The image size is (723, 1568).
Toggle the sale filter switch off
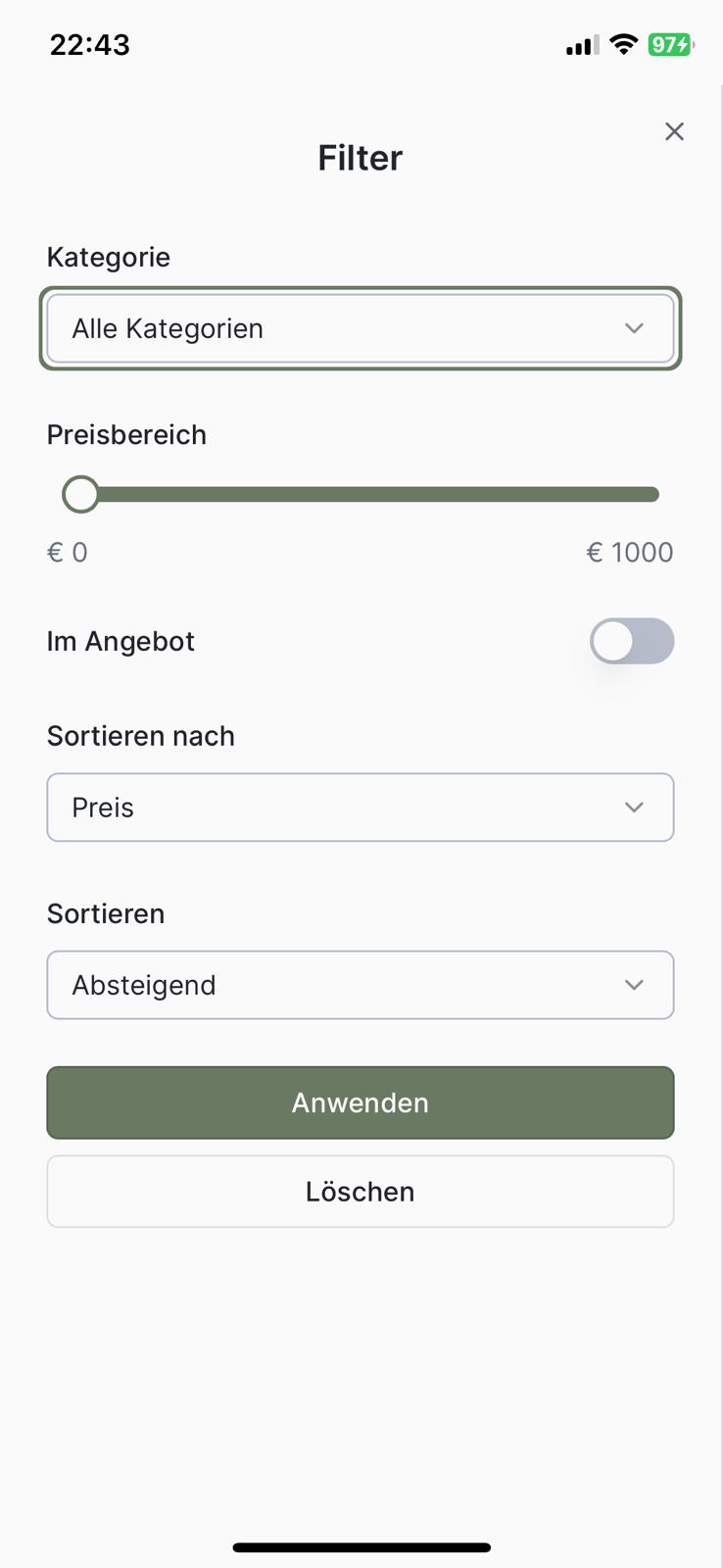(632, 641)
